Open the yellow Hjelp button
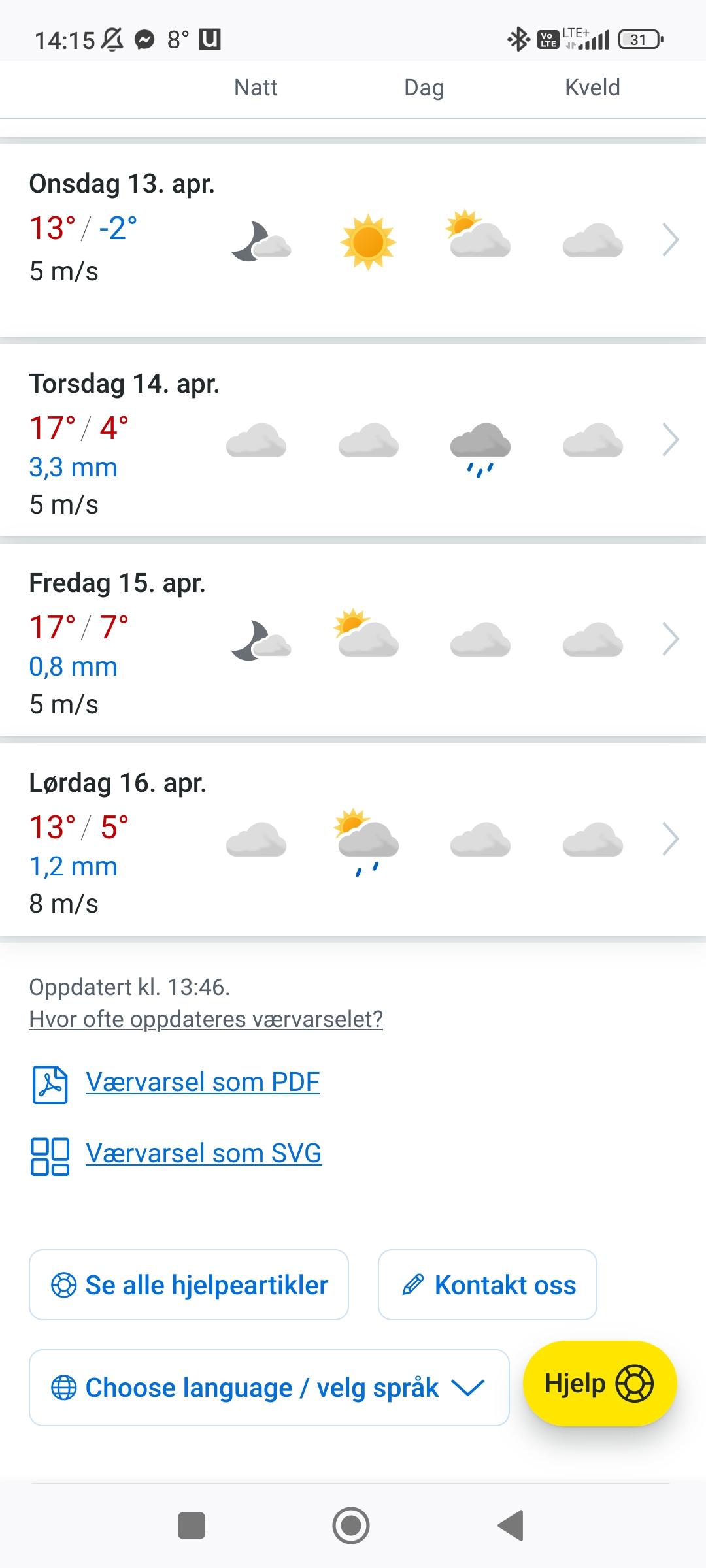This screenshot has height=1568, width=706. tap(599, 1383)
